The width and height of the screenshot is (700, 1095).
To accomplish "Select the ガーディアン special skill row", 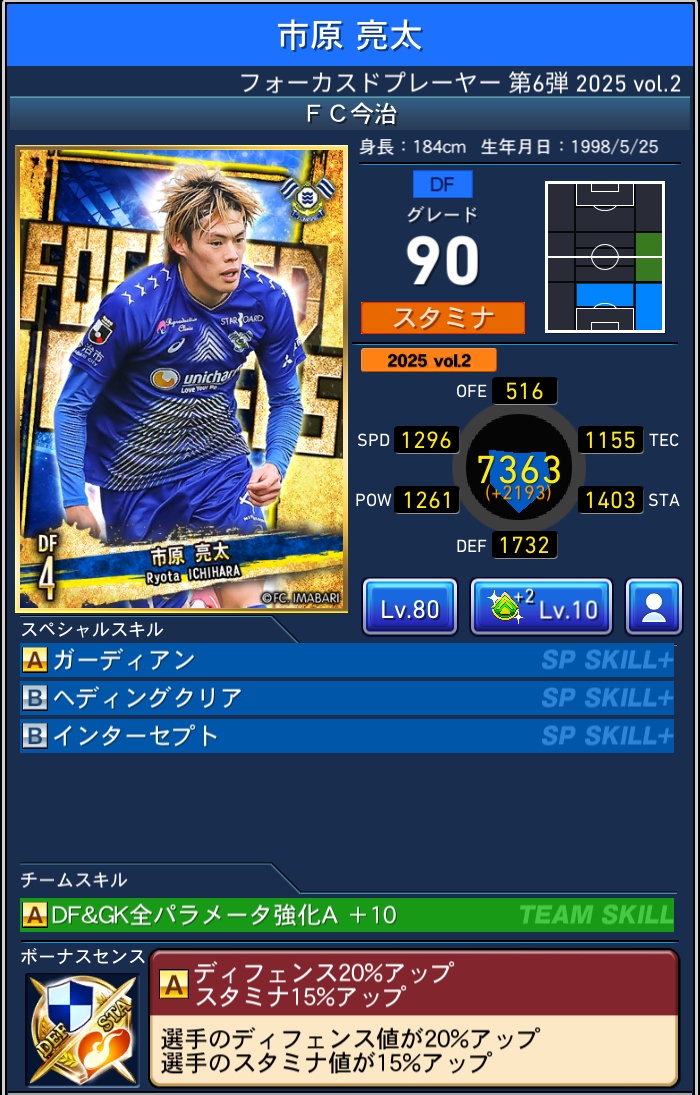I will click(x=346, y=660).
